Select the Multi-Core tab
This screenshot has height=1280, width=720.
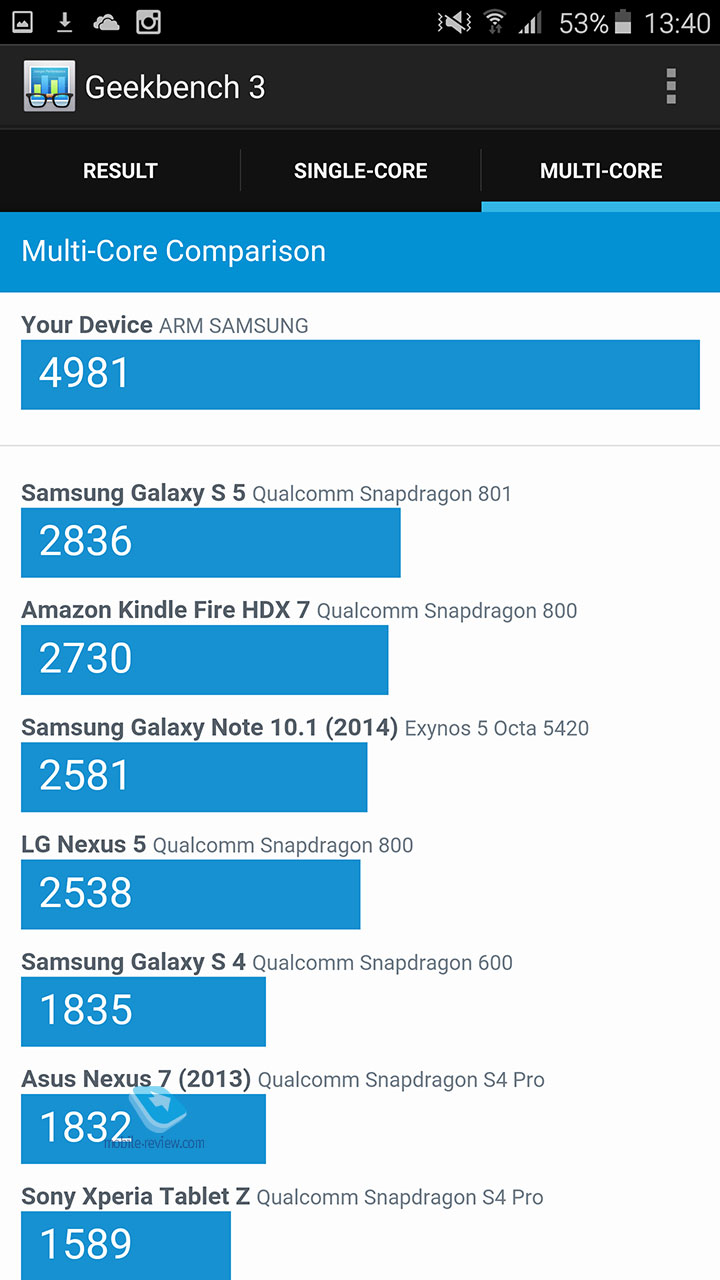[x=601, y=171]
